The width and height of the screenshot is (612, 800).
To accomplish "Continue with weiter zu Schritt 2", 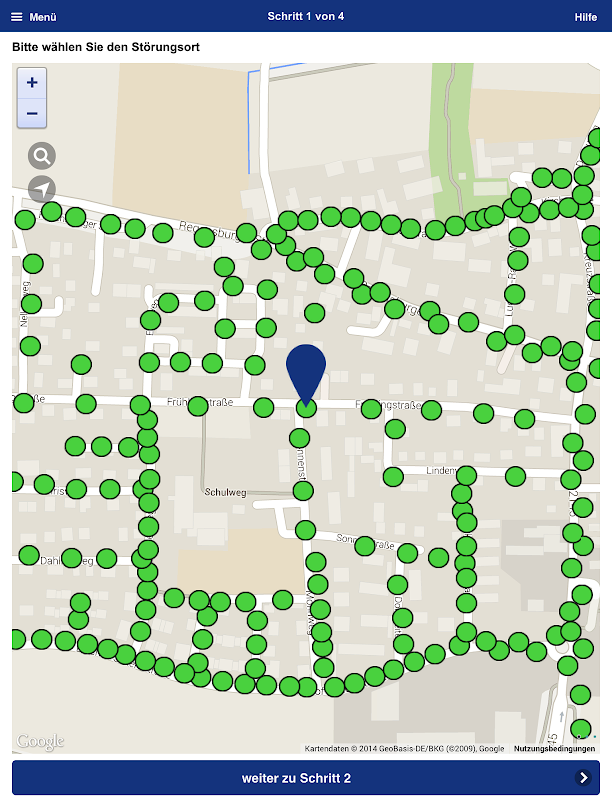I will tap(306, 778).
